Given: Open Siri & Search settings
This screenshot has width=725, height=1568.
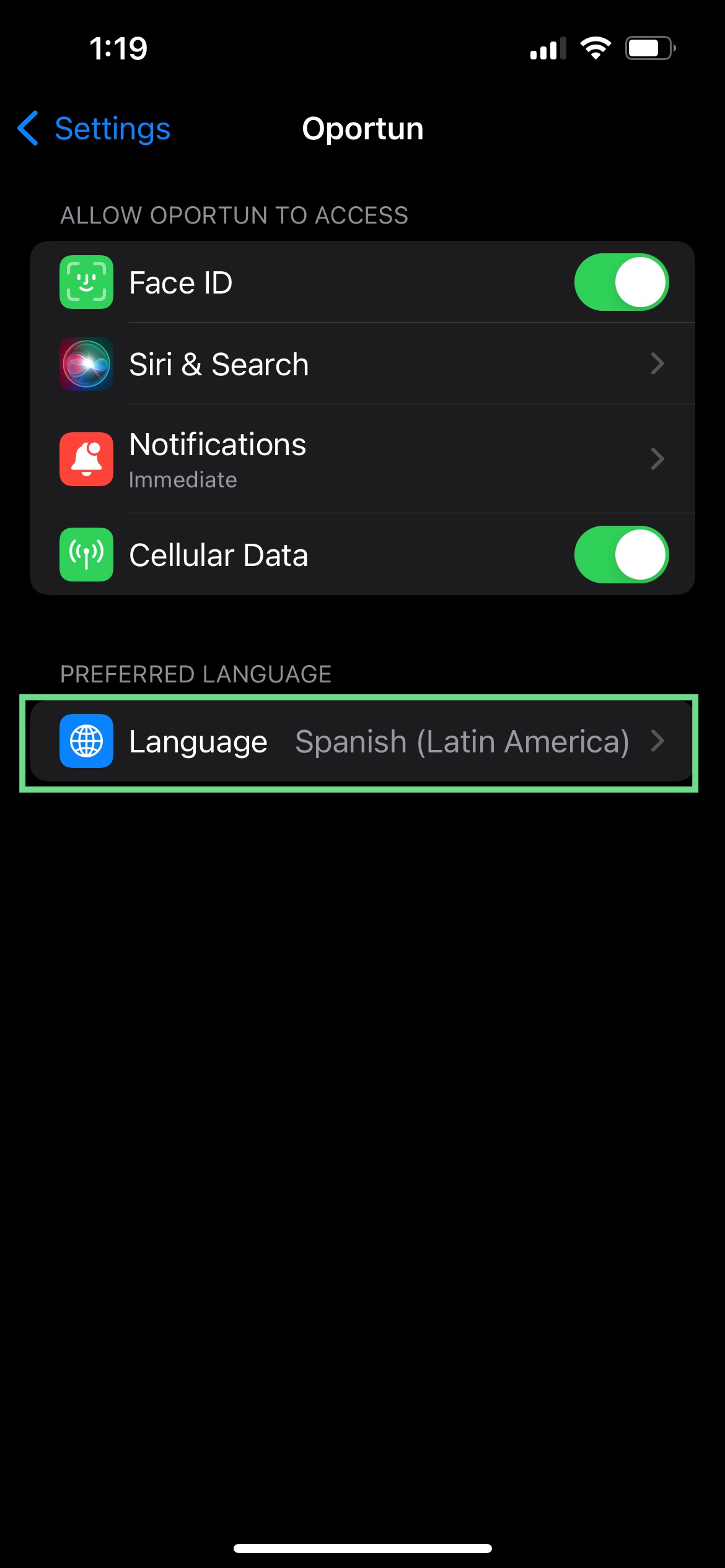Looking at the screenshot, I should coord(362,364).
